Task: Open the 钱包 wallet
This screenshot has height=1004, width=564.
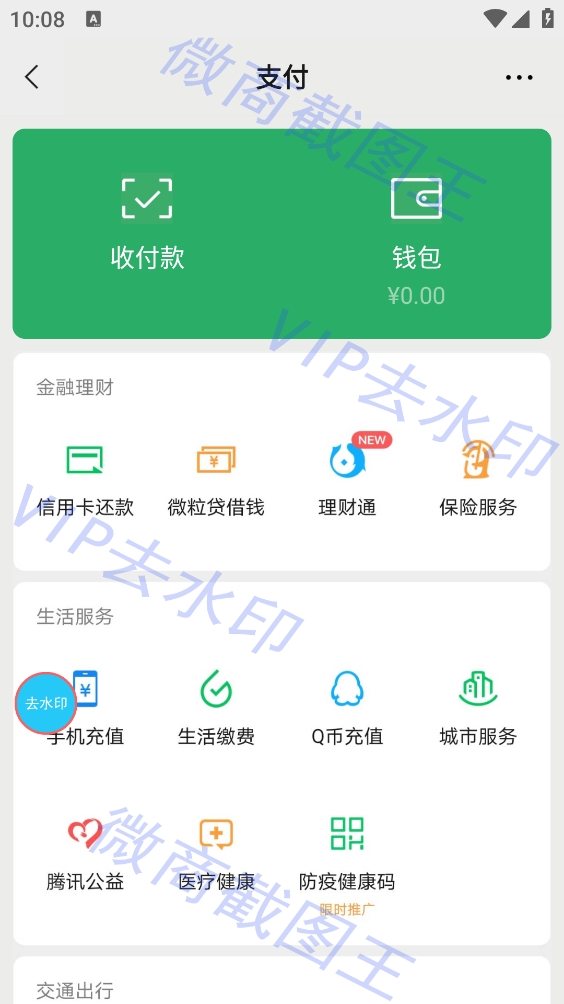Action: click(416, 242)
